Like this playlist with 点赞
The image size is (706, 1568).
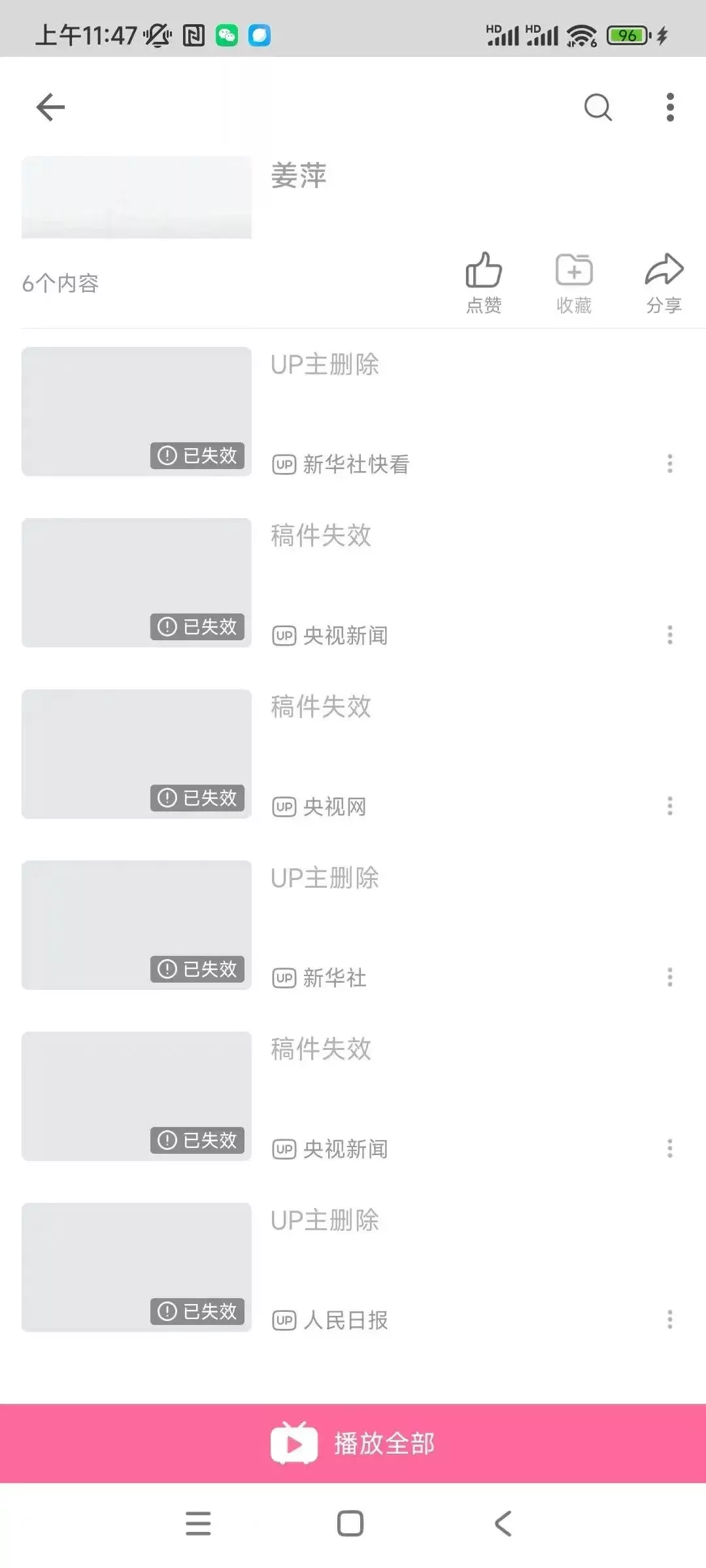(484, 282)
